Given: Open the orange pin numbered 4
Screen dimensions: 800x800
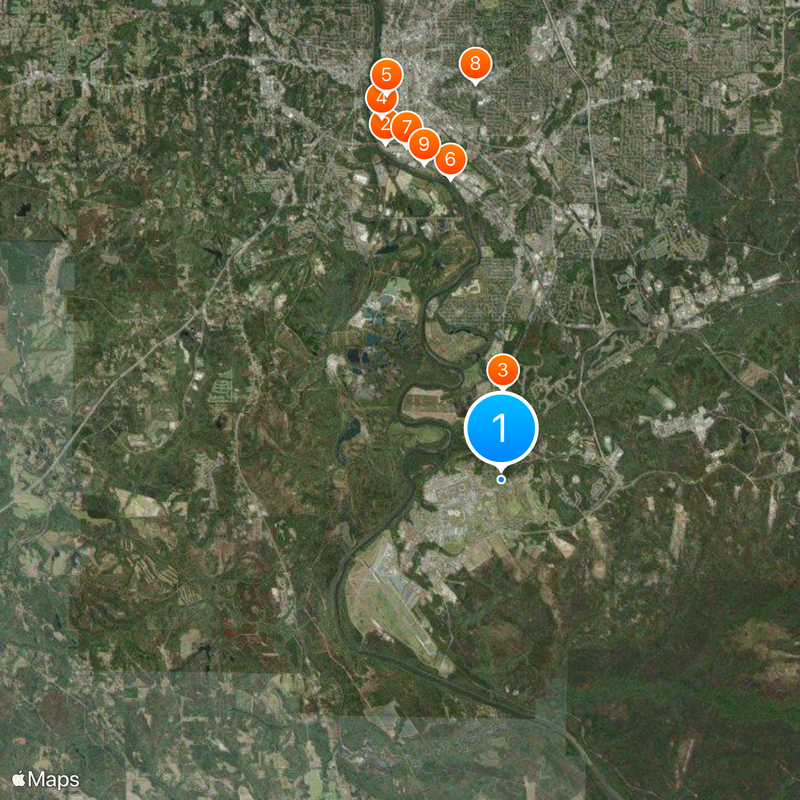Looking at the screenshot, I should [x=379, y=97].
